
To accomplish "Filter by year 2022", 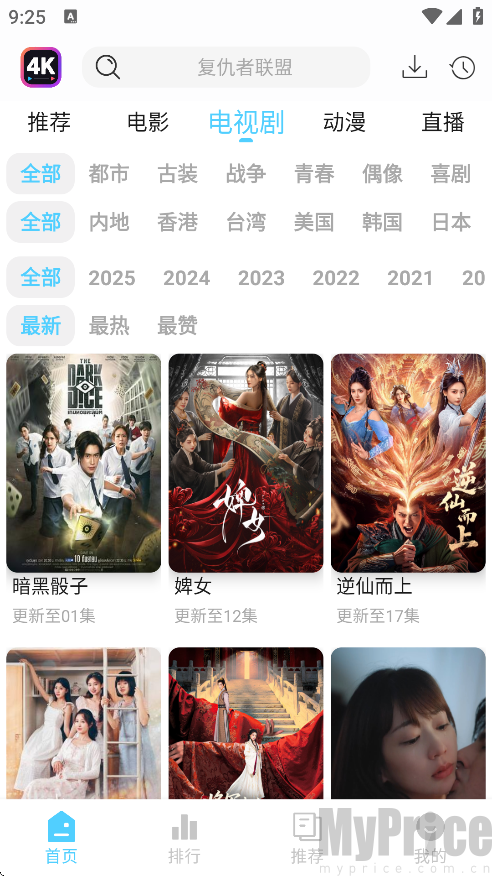I will pos(336,278).
